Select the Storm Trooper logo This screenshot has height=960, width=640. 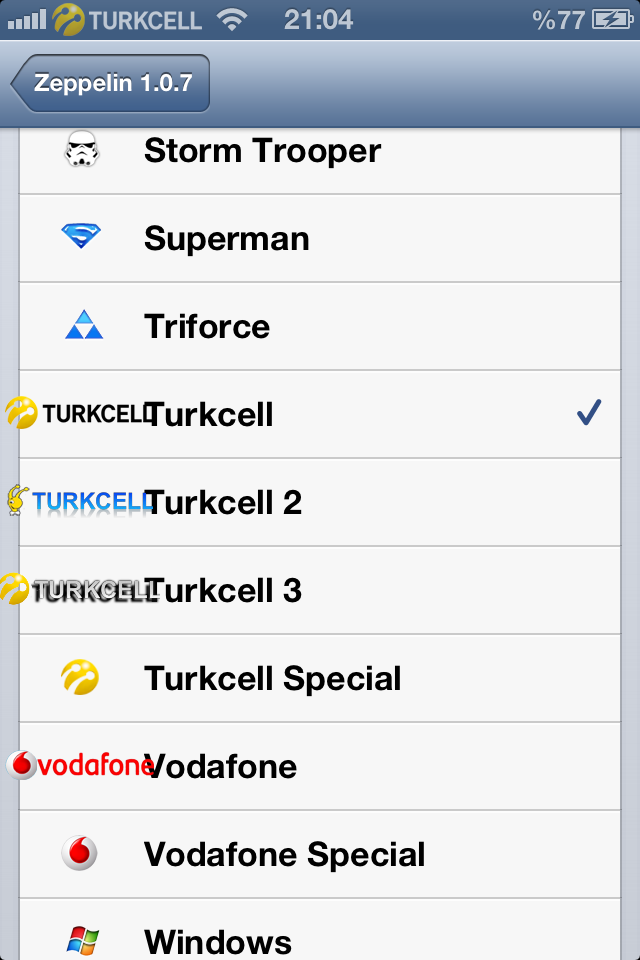click(x=262, y=151)
